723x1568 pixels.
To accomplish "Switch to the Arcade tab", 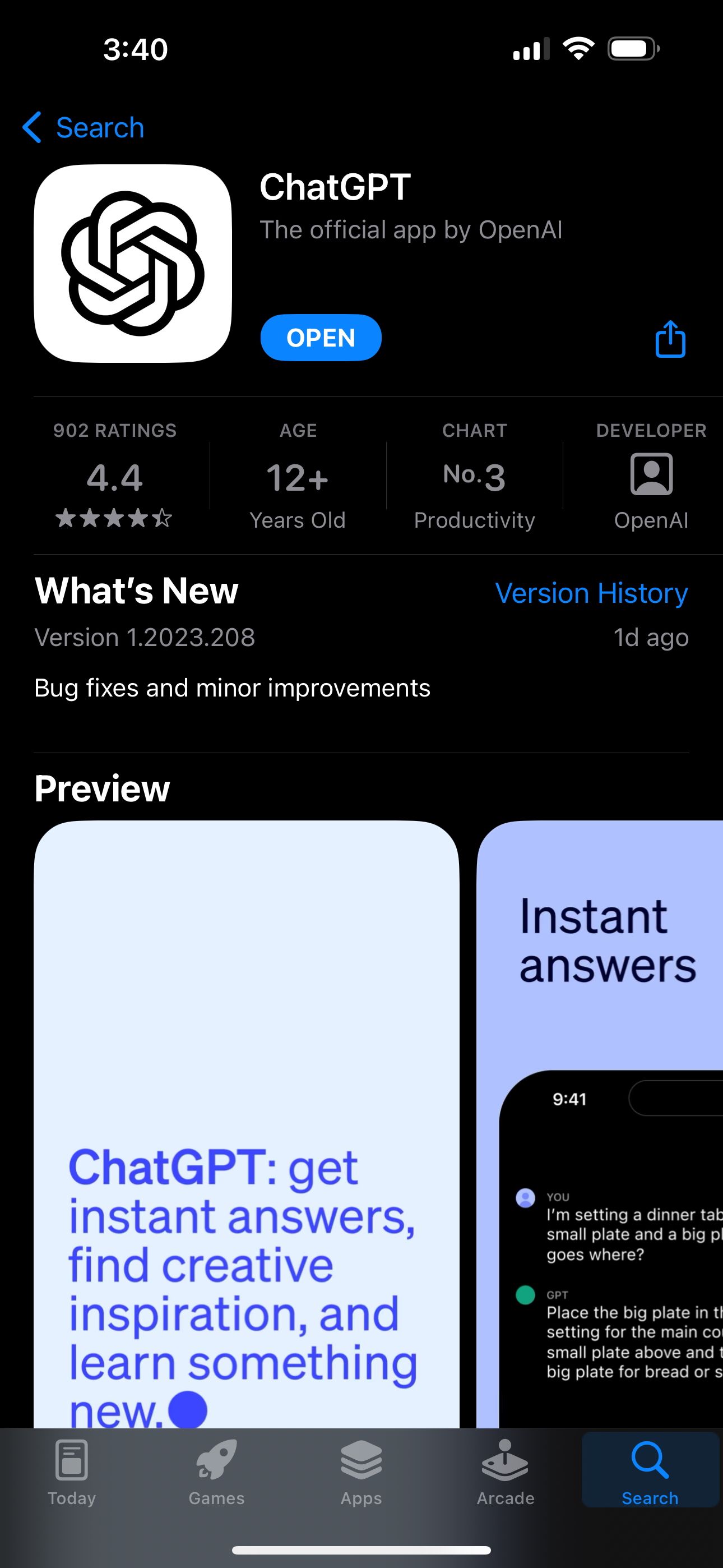I will pos(505,1471).
